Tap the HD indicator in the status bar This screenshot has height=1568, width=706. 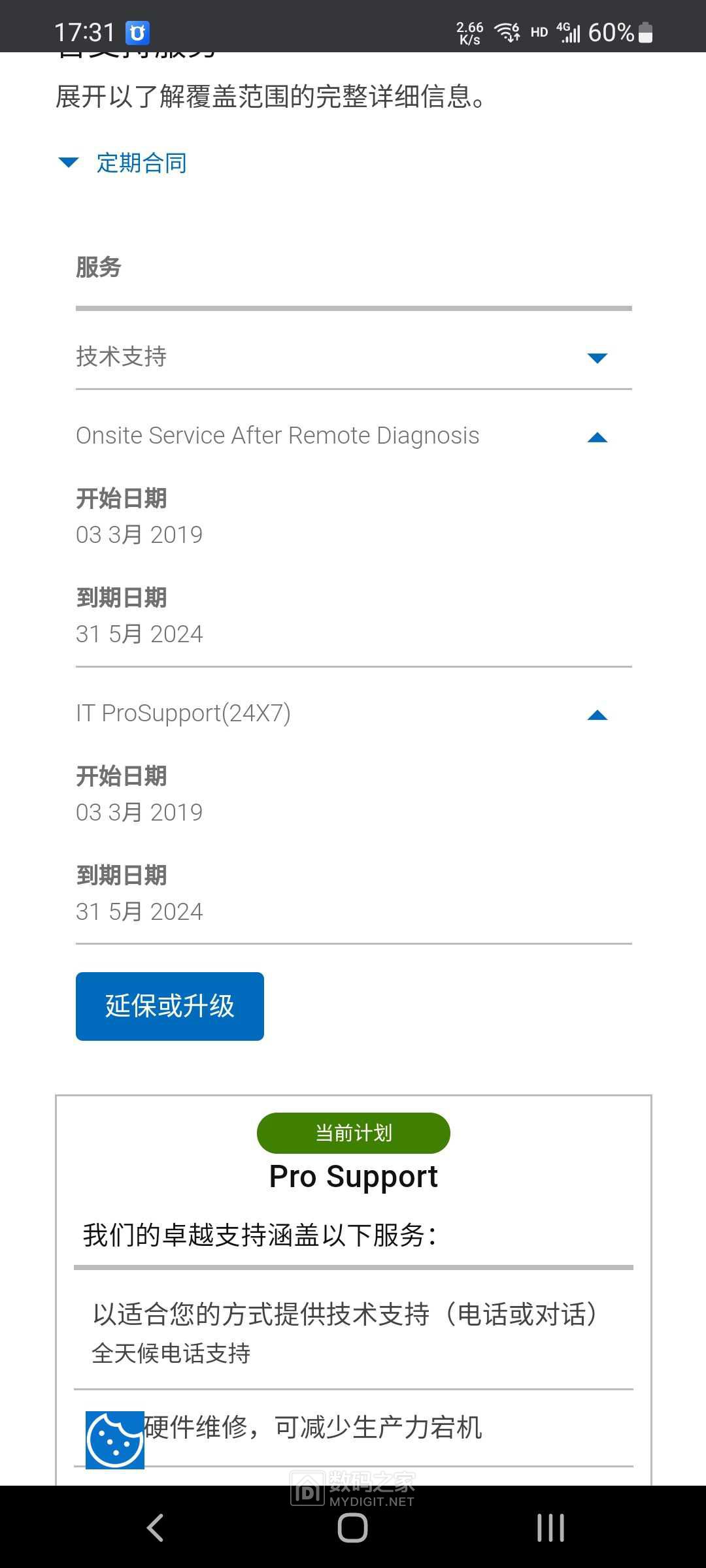tap(538, 32)
